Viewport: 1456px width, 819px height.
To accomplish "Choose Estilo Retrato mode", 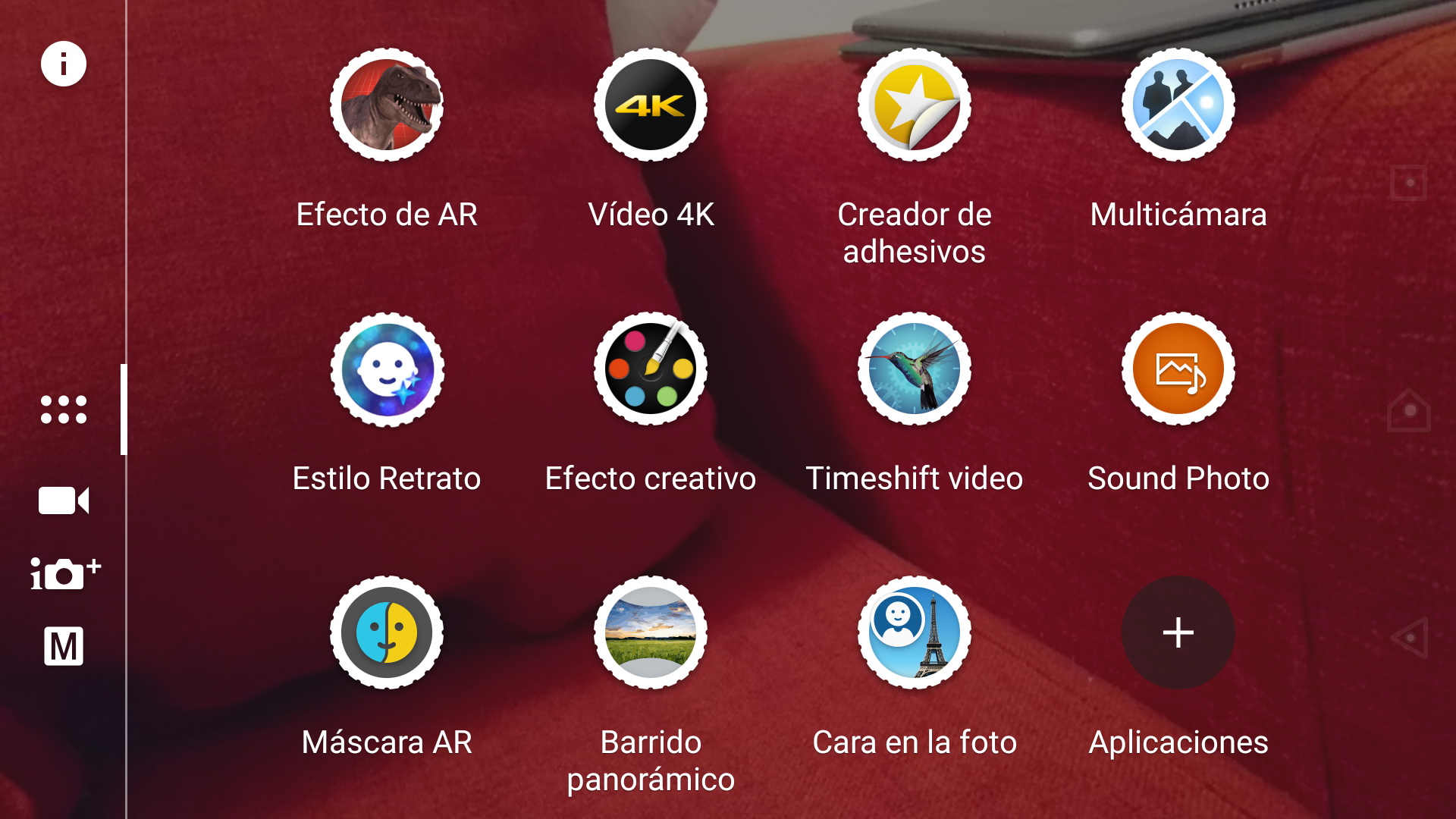I will (x=387, y=369).
